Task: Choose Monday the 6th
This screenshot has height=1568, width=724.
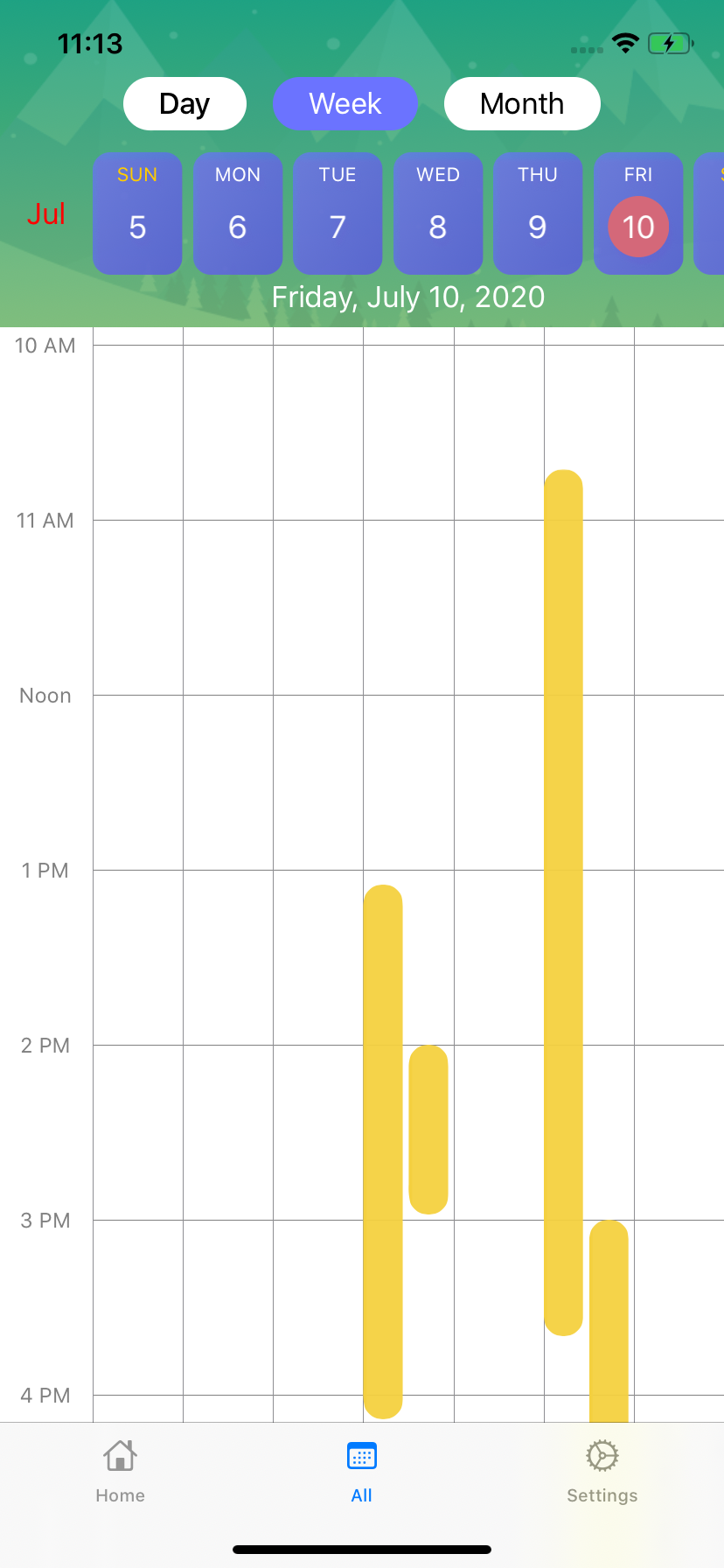Action: (238, 213)
